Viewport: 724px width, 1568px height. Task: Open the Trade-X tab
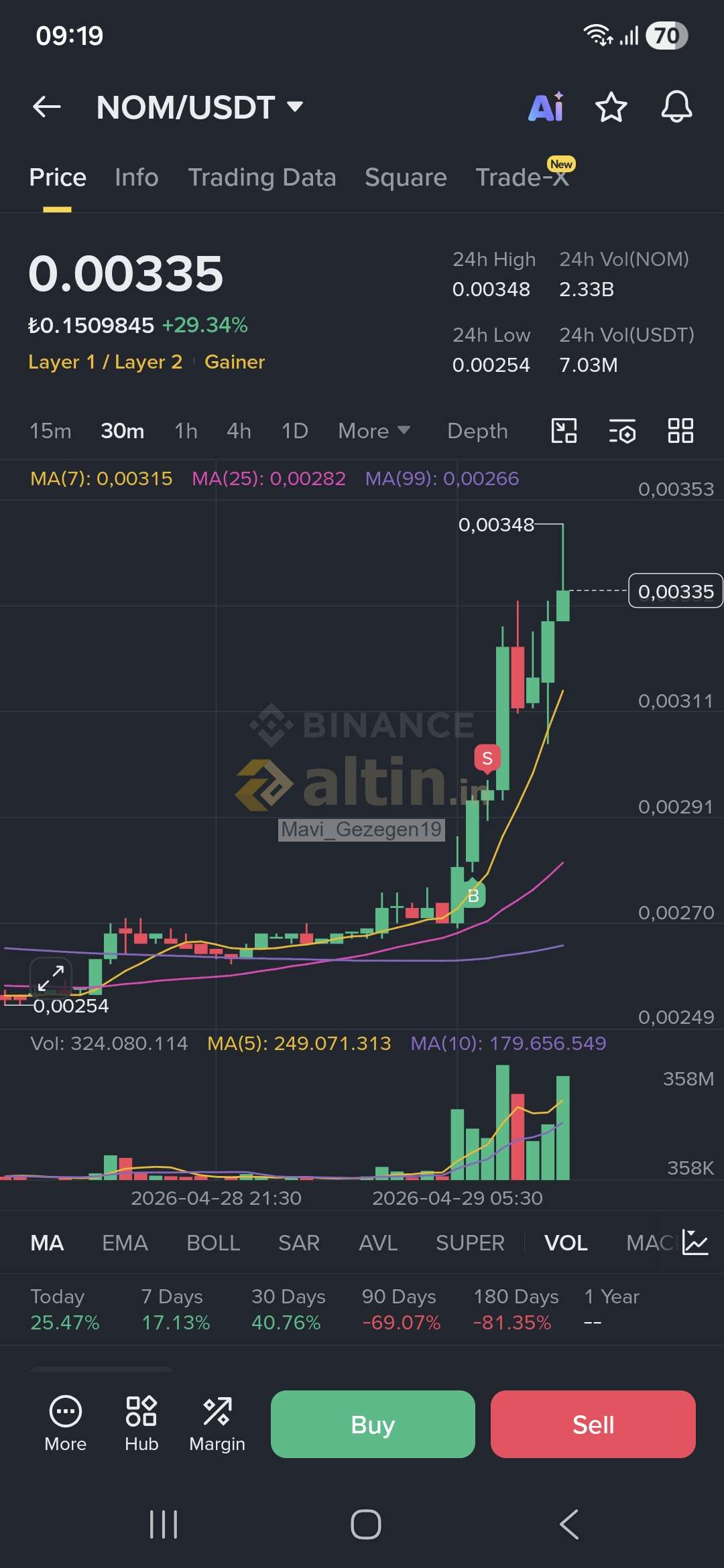pyautogui.click(x=522, y=178)
